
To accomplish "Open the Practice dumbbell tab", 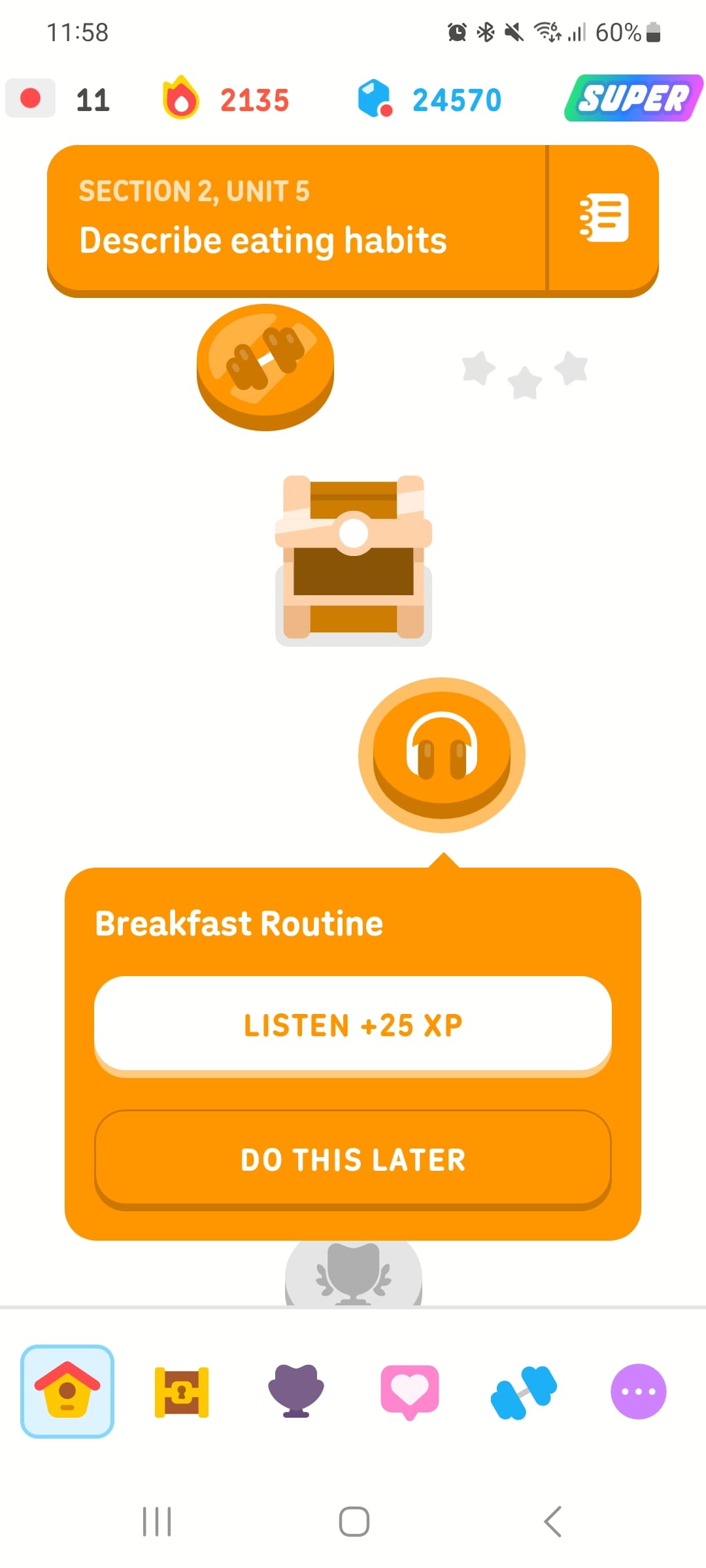I will point(523,1390).
